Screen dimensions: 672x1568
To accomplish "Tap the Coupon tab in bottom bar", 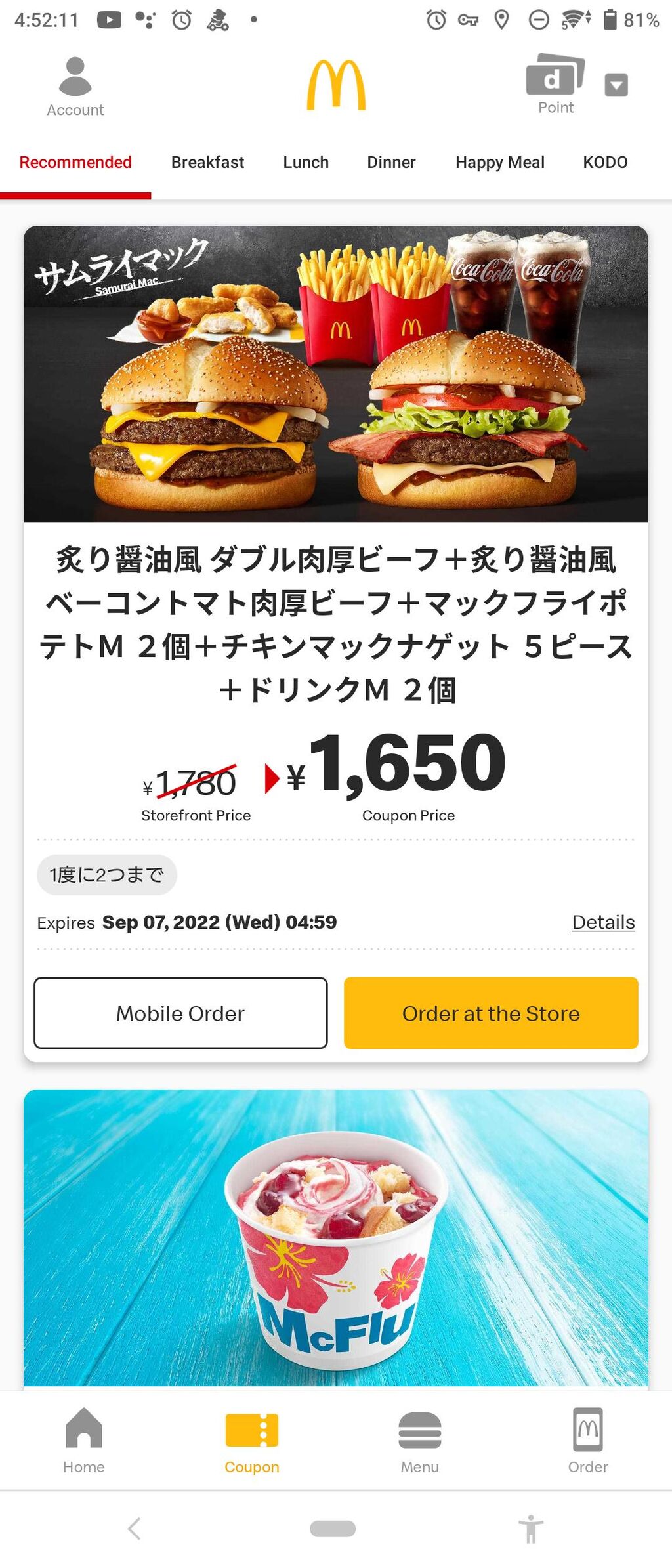I will pyautogui.click(x=252, y=1441).
